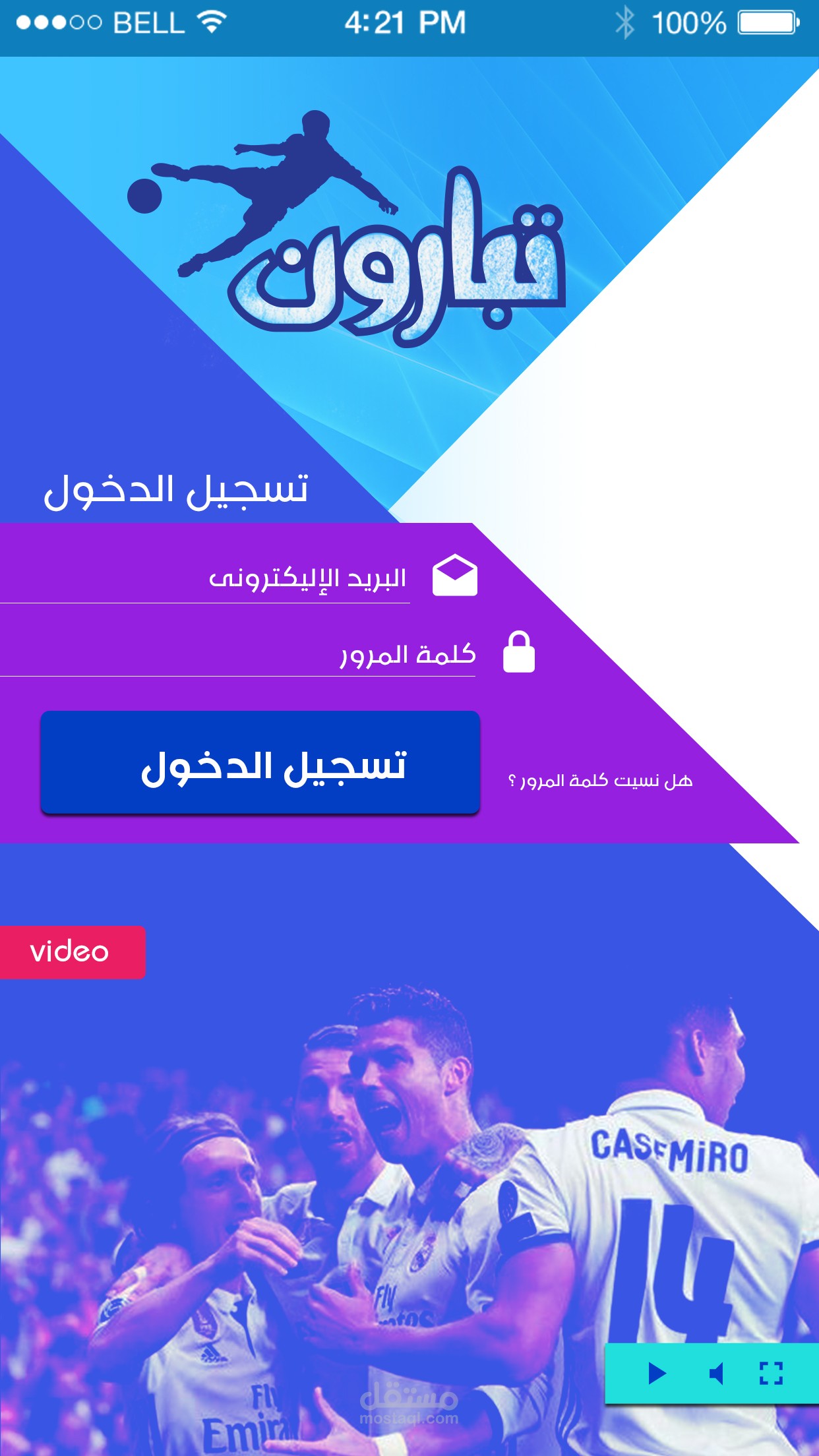Mute the video sound

(x=716, y=1374)
